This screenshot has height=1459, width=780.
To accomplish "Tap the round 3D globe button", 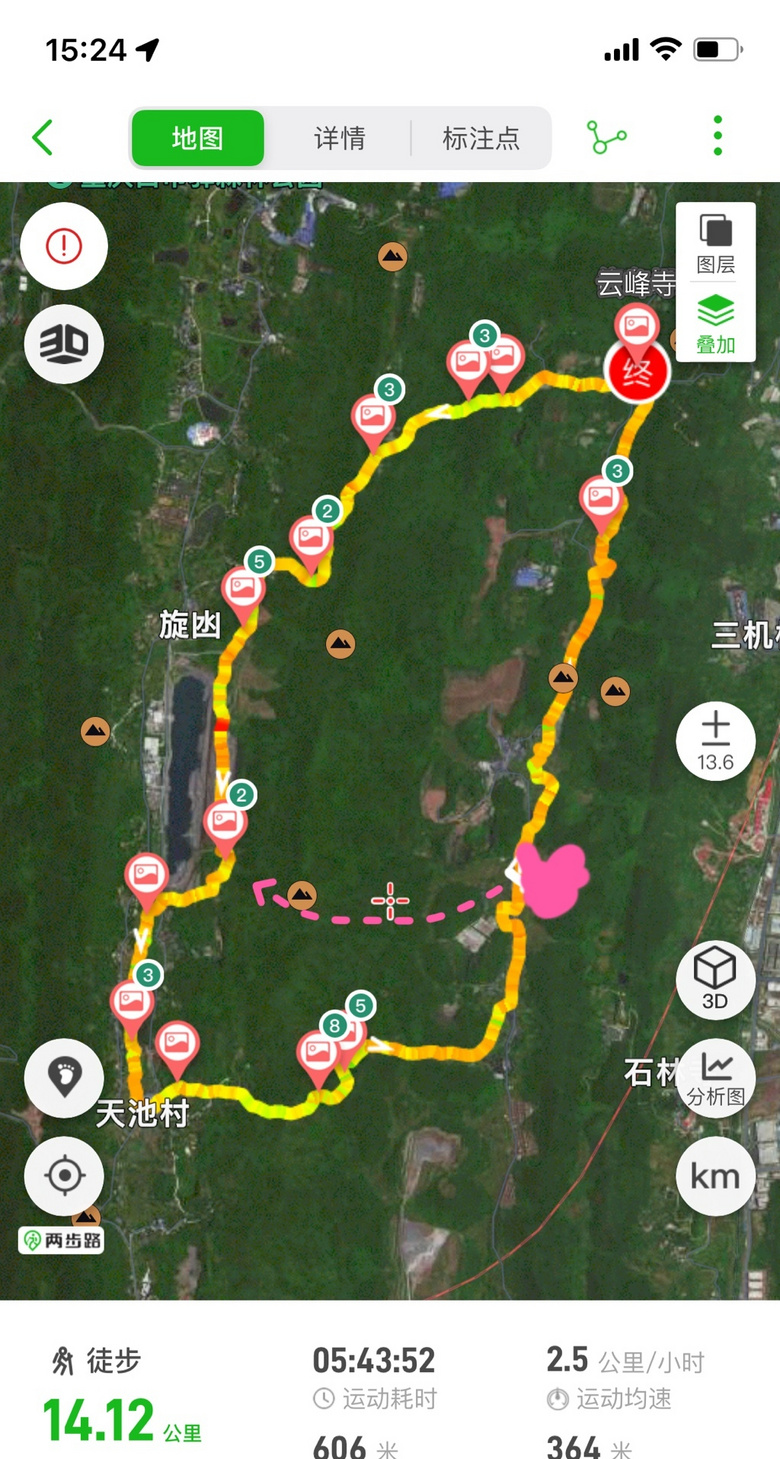I will pos(64,345).
